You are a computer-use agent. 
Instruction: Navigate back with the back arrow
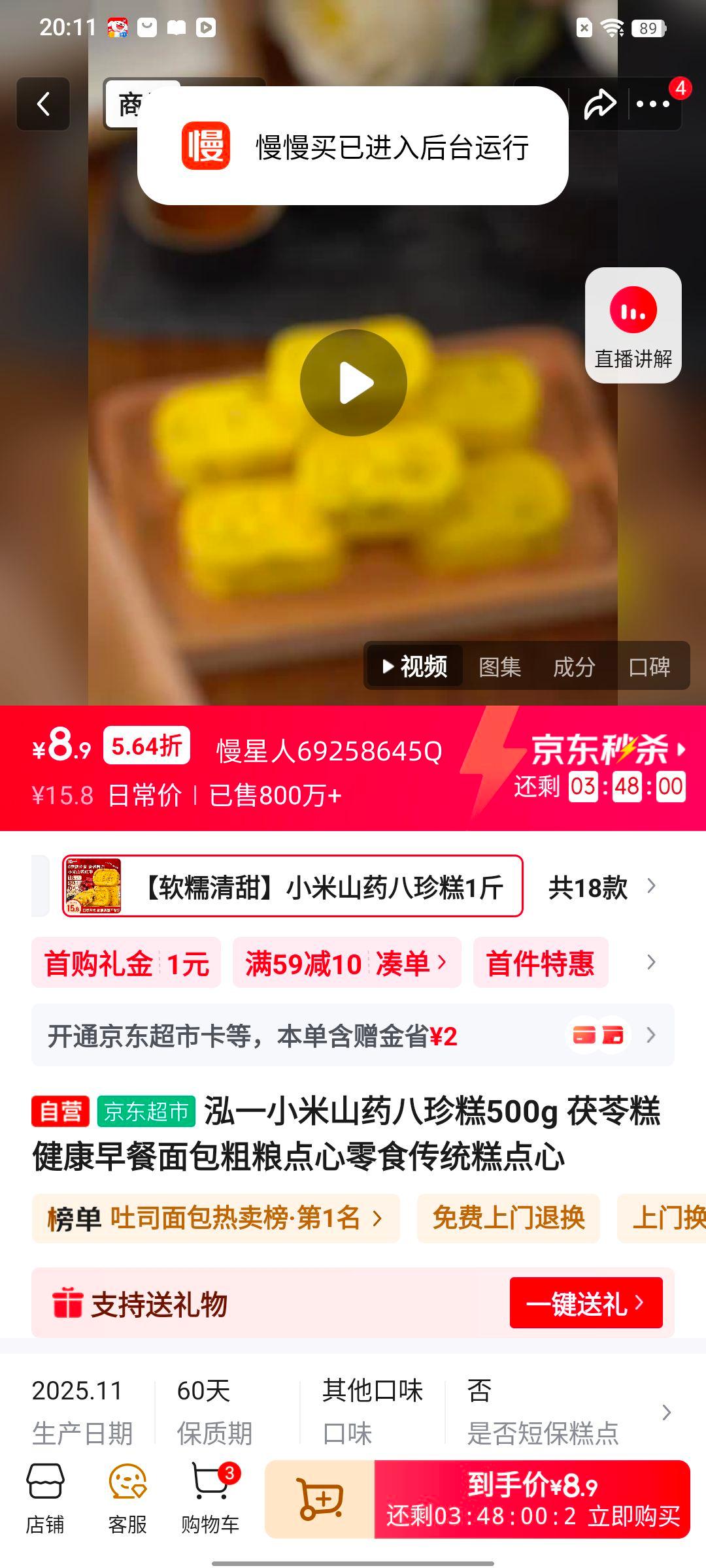pos(43,105)
